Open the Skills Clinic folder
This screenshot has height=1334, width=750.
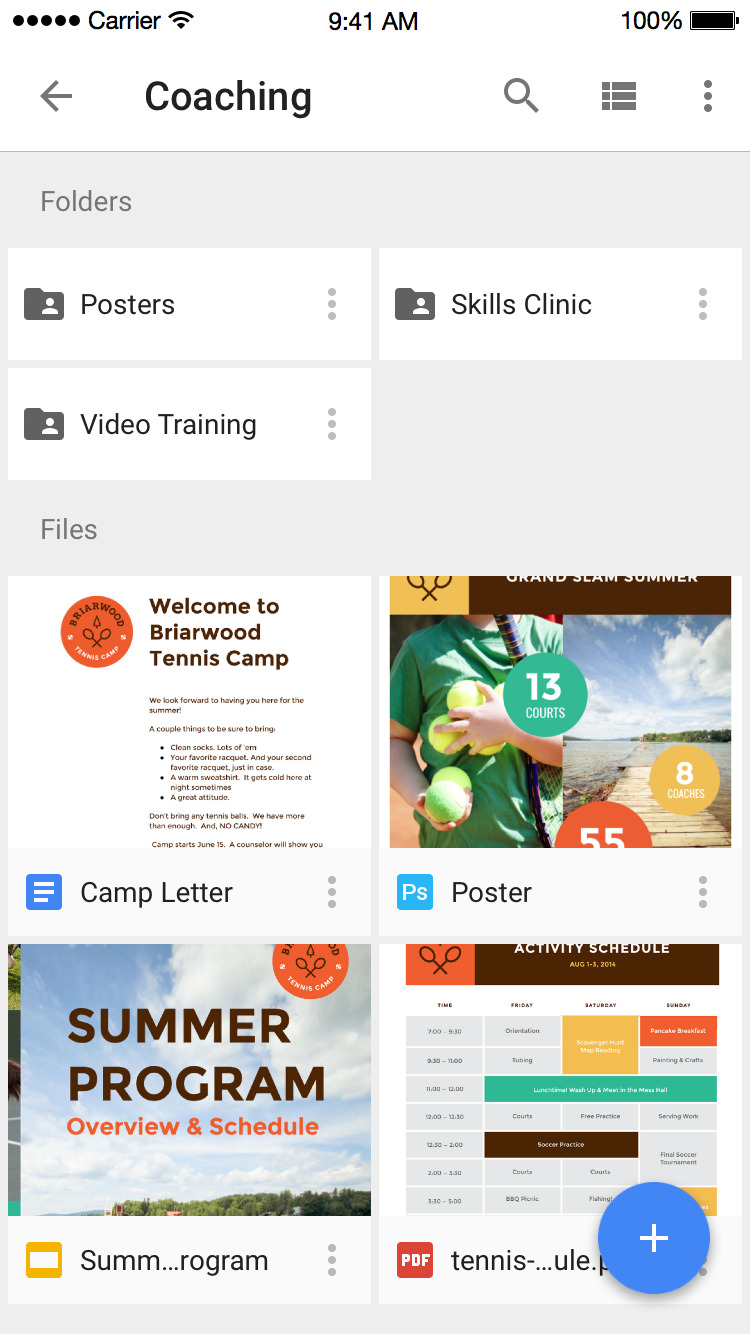click(530, 304)
